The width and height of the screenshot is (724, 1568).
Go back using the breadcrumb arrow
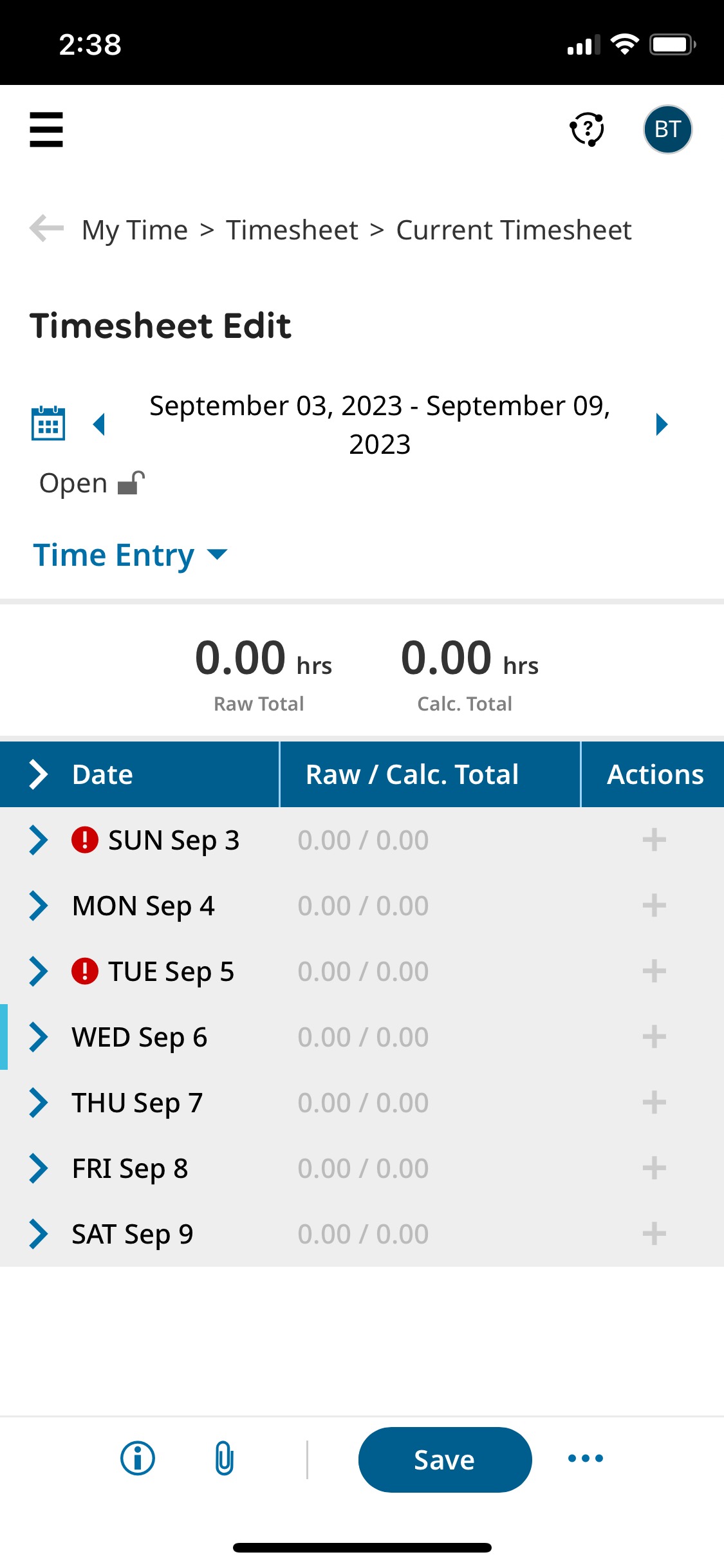coord(46,229)
